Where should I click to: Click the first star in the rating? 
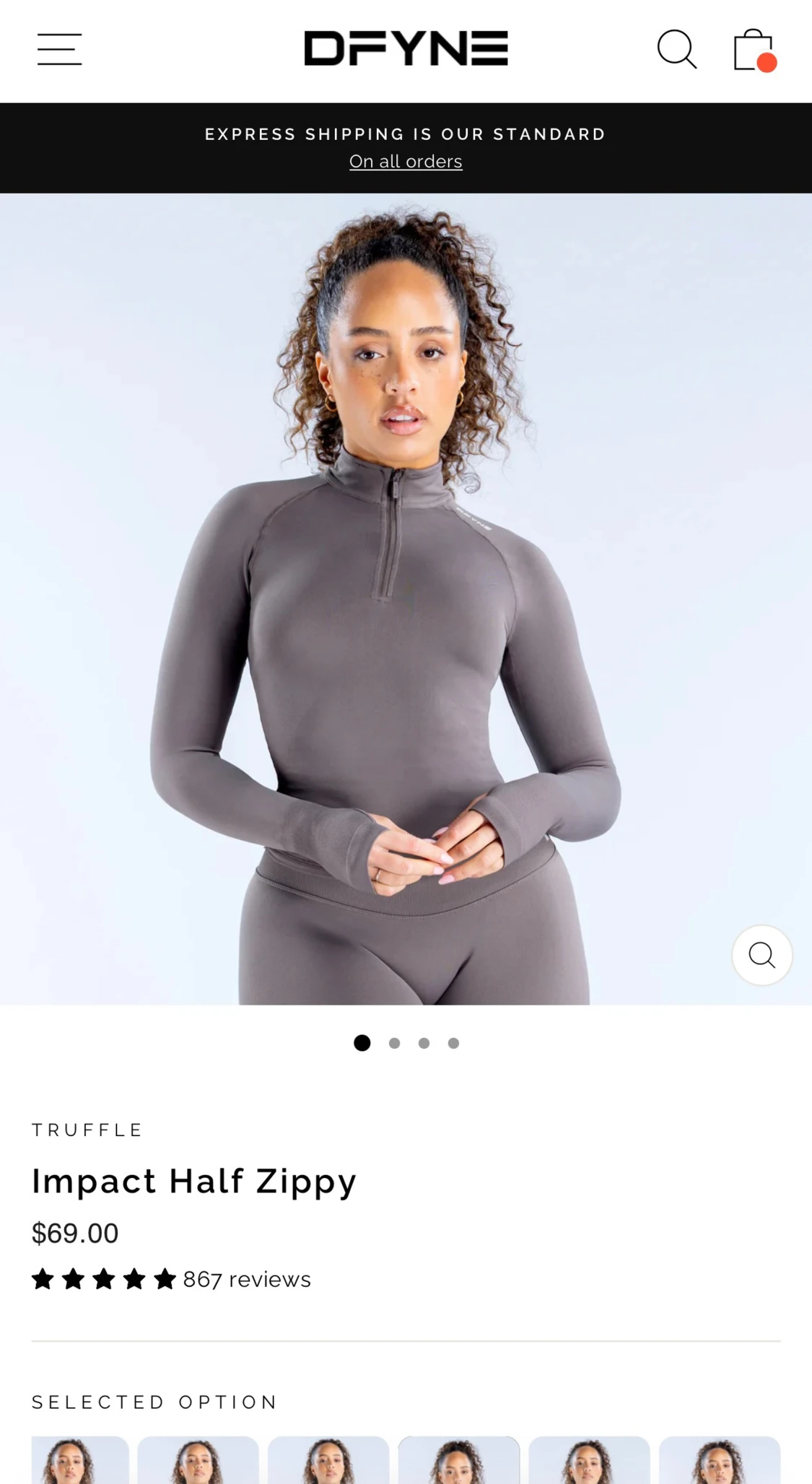[41, 1278]
